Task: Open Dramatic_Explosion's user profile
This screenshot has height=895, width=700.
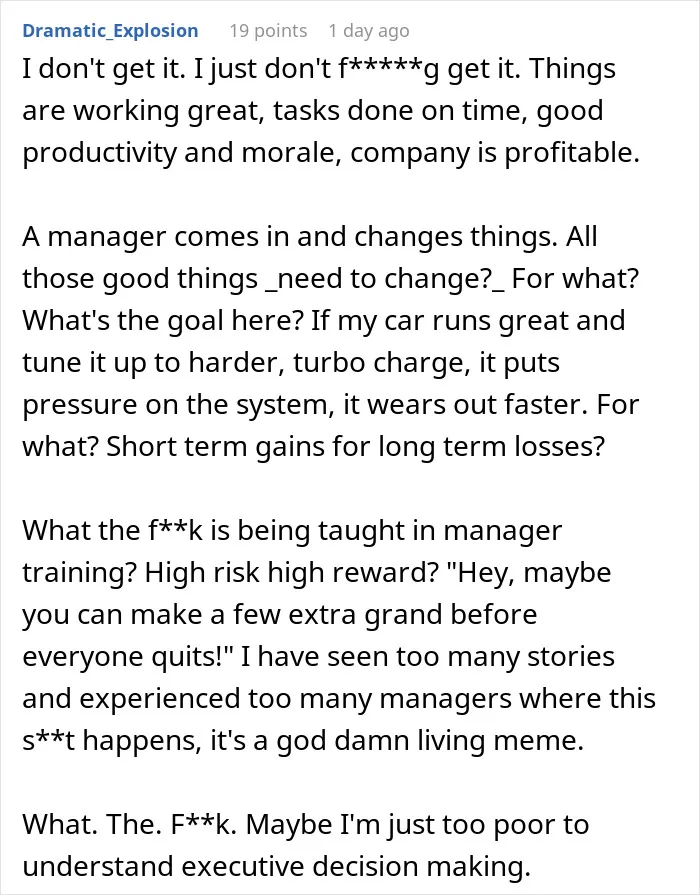Action: 110,30
